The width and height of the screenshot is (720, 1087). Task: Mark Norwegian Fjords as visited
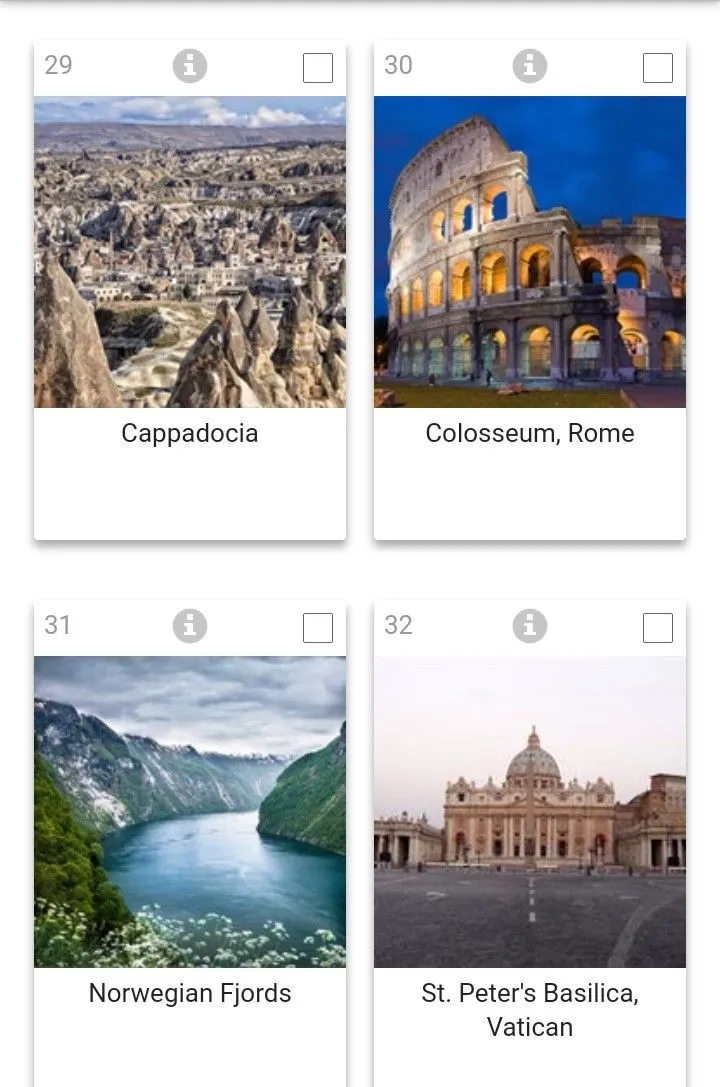(318, 628)
